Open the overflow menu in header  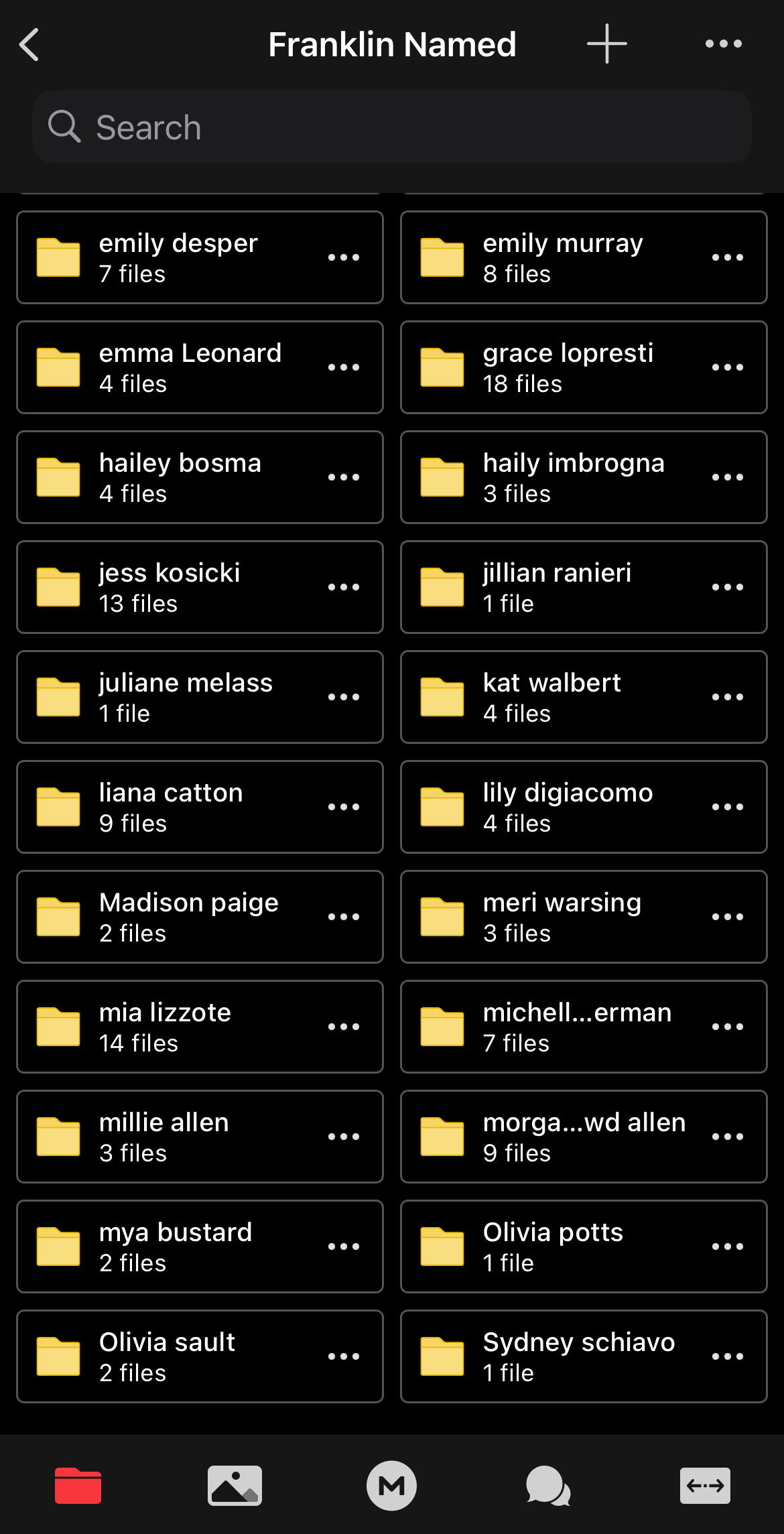pos(723,44)
